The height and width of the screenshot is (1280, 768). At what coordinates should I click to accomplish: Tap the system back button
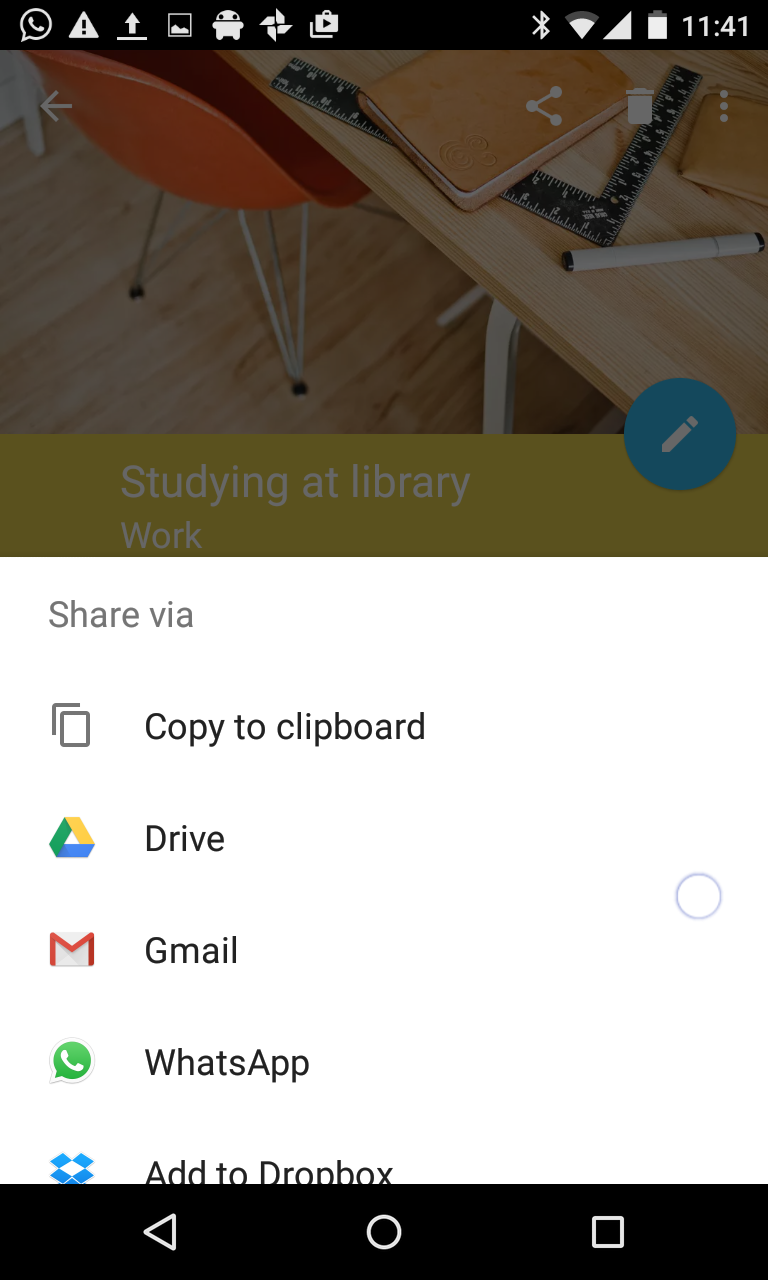point(160,1232)
